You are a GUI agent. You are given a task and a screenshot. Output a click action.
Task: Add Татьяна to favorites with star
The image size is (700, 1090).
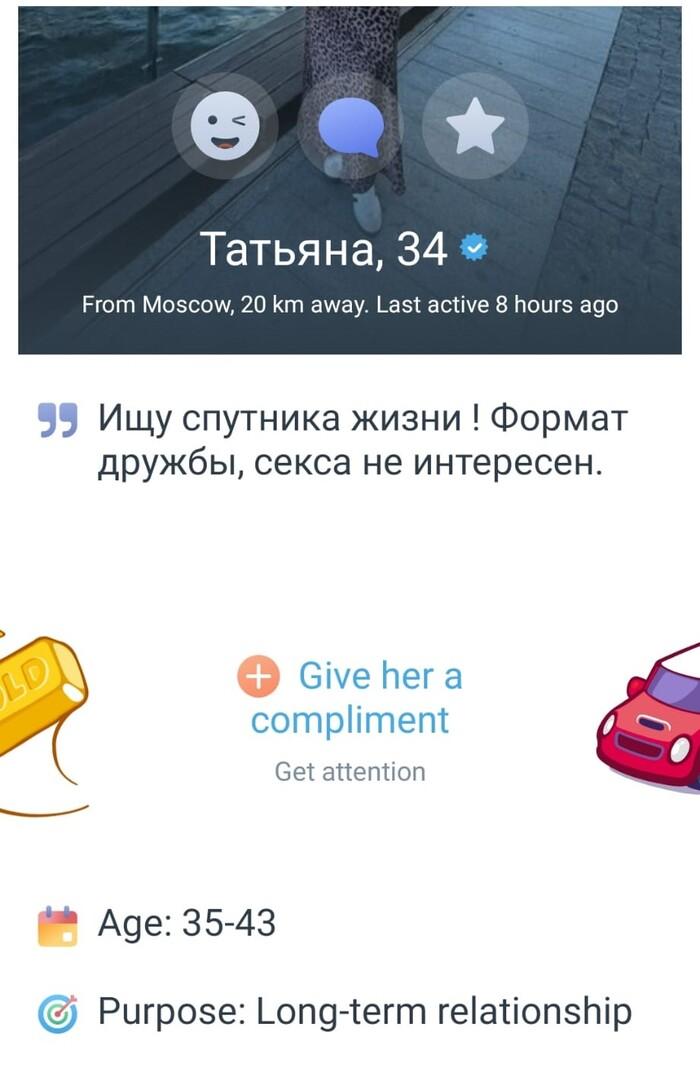474,127
